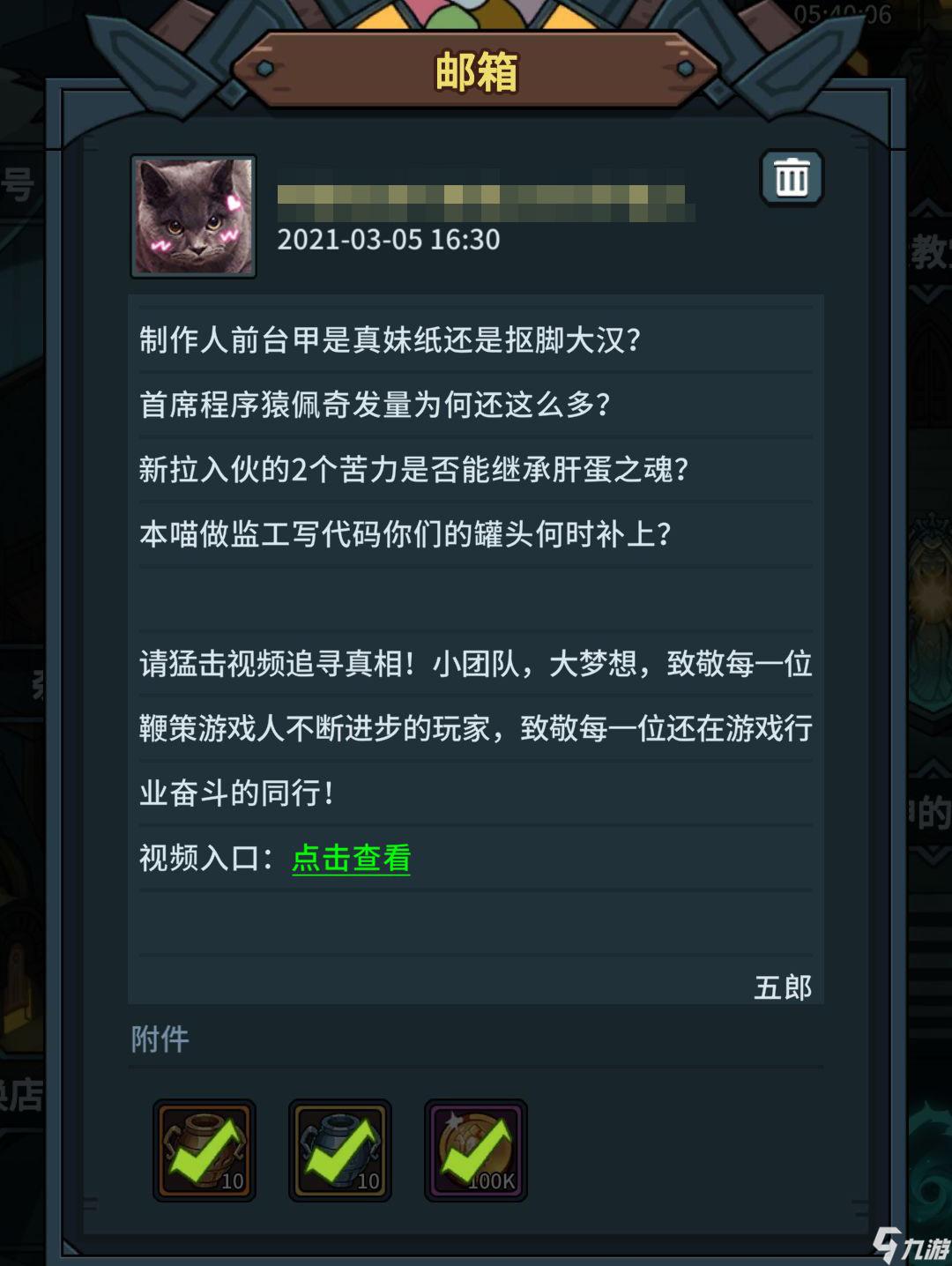Tap the sender's cat avatar

(x=194, y=217)
